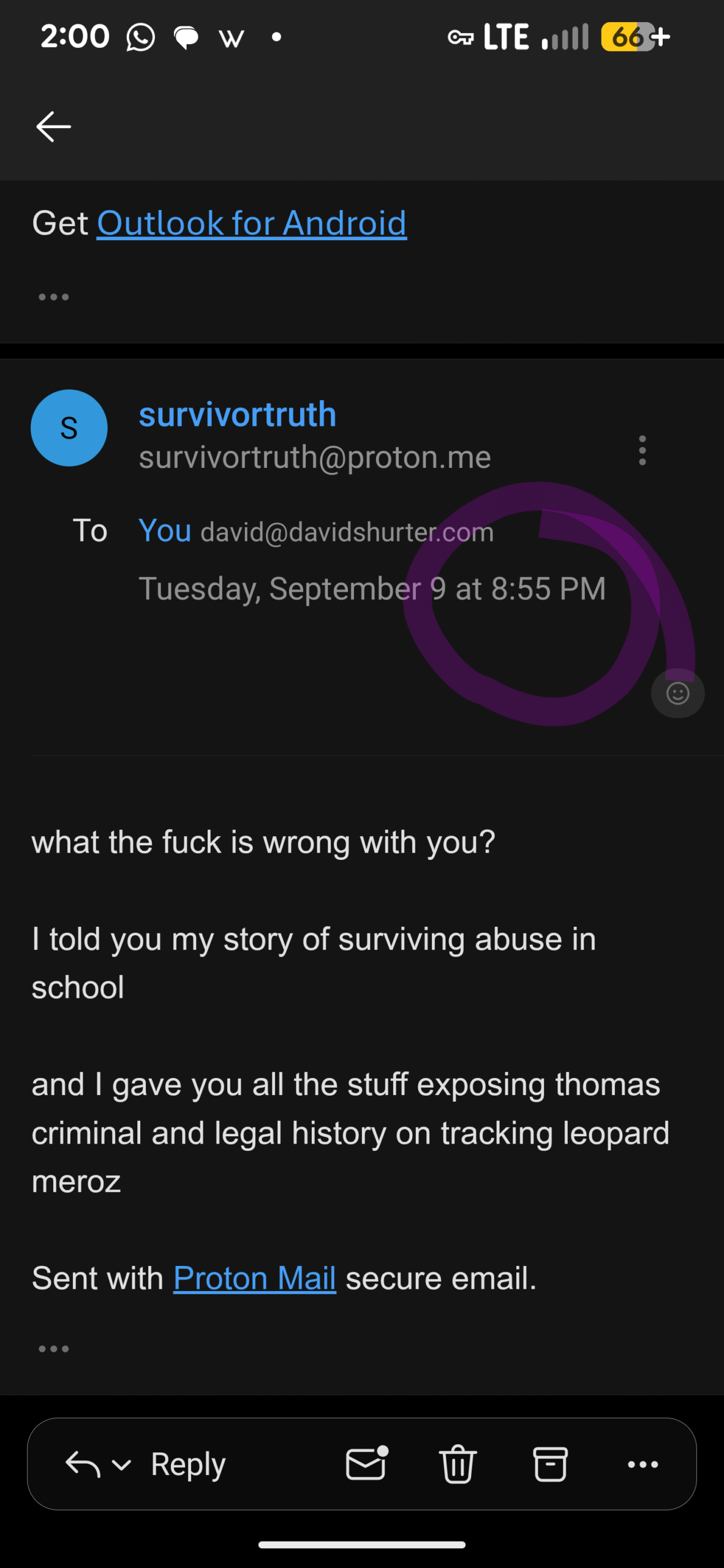Add an emoji reaction to the message

[677, 693]
